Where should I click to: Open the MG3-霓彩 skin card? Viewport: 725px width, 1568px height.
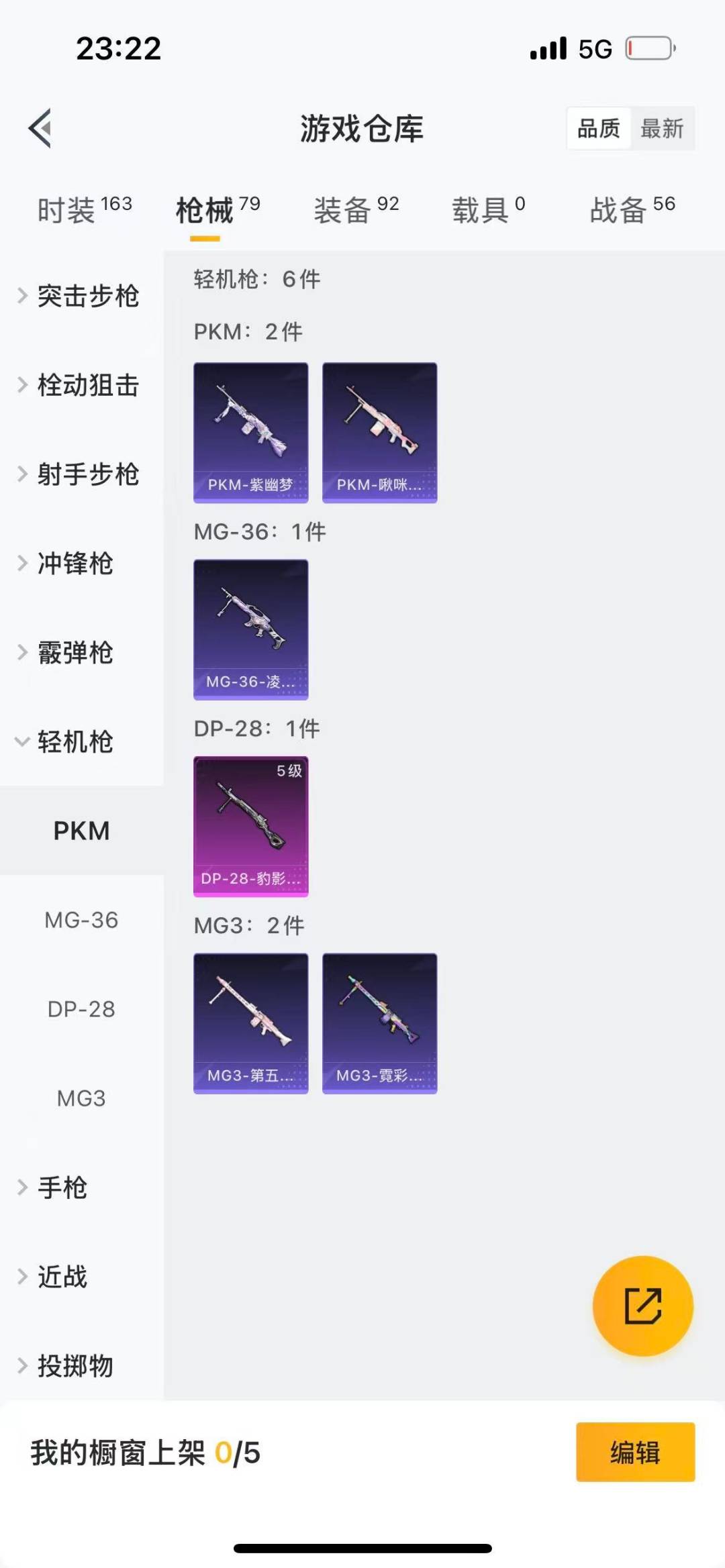(x=380, y=1023)
